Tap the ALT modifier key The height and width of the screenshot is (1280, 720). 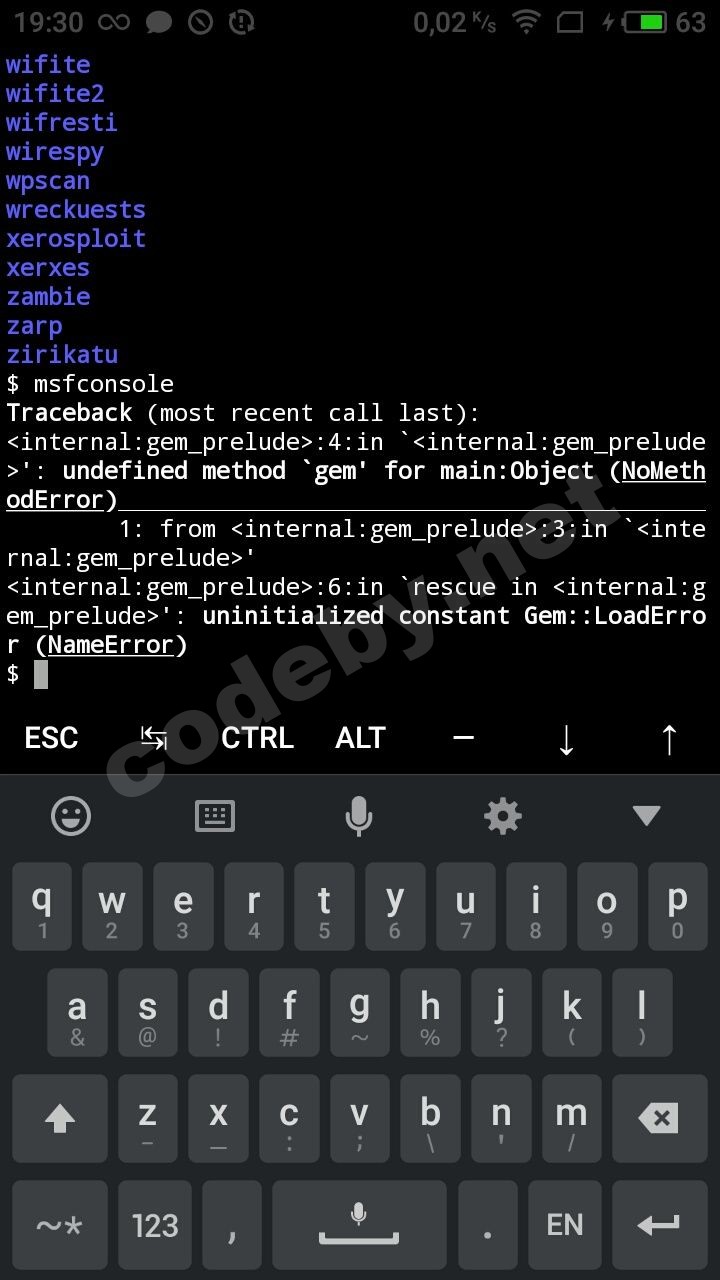(360, 738)
